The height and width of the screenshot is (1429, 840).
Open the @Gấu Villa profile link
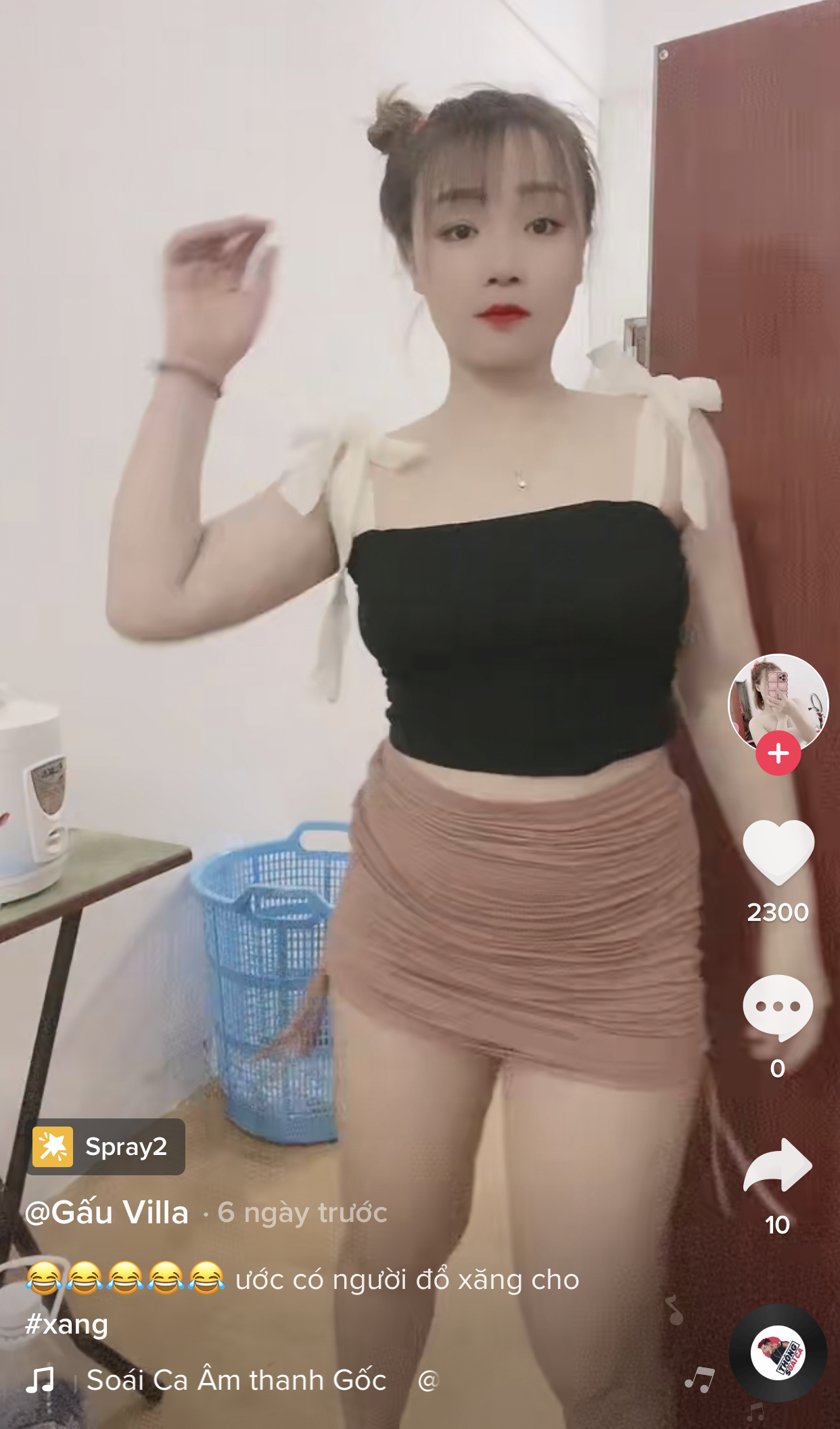tap(106, 1212)
